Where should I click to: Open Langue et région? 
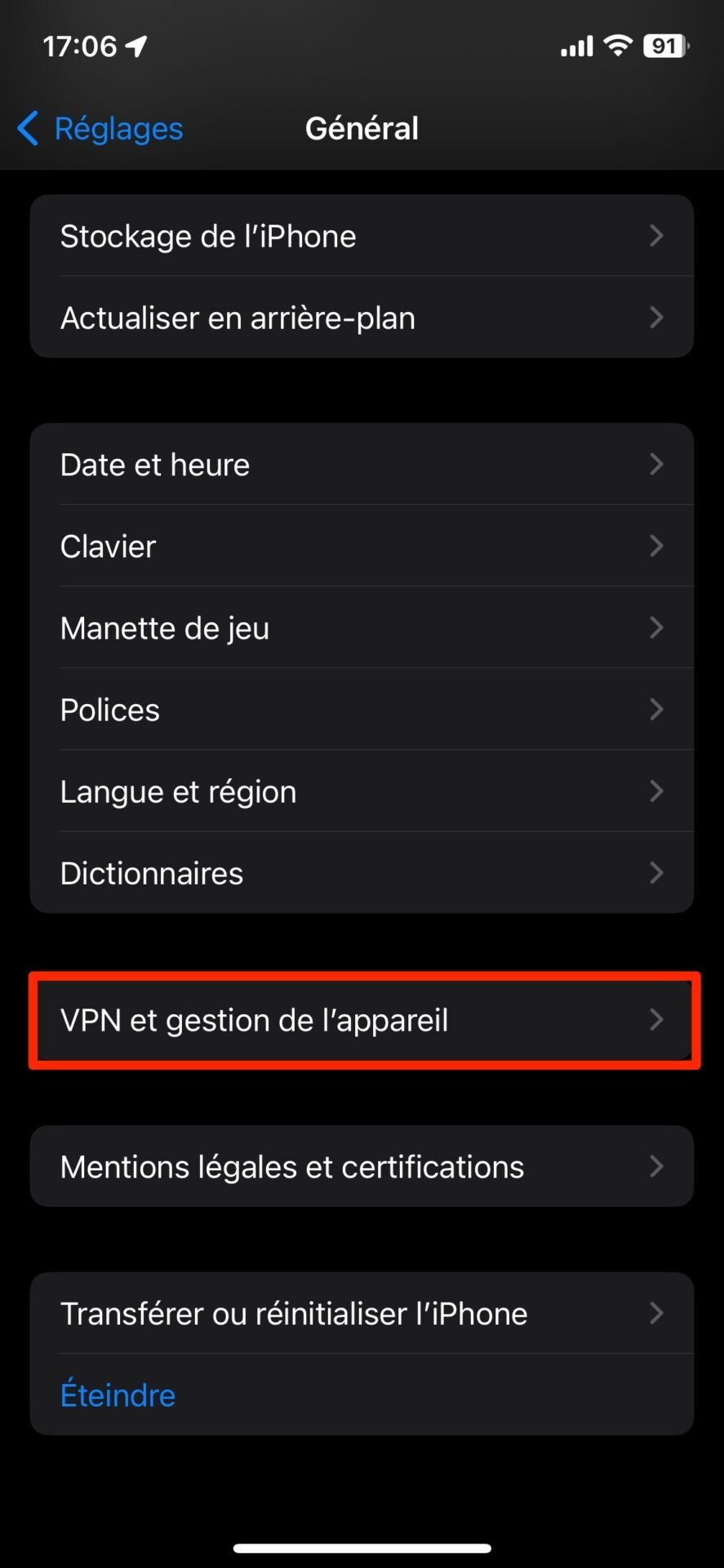pyautogui.click(x=362, y=791)
